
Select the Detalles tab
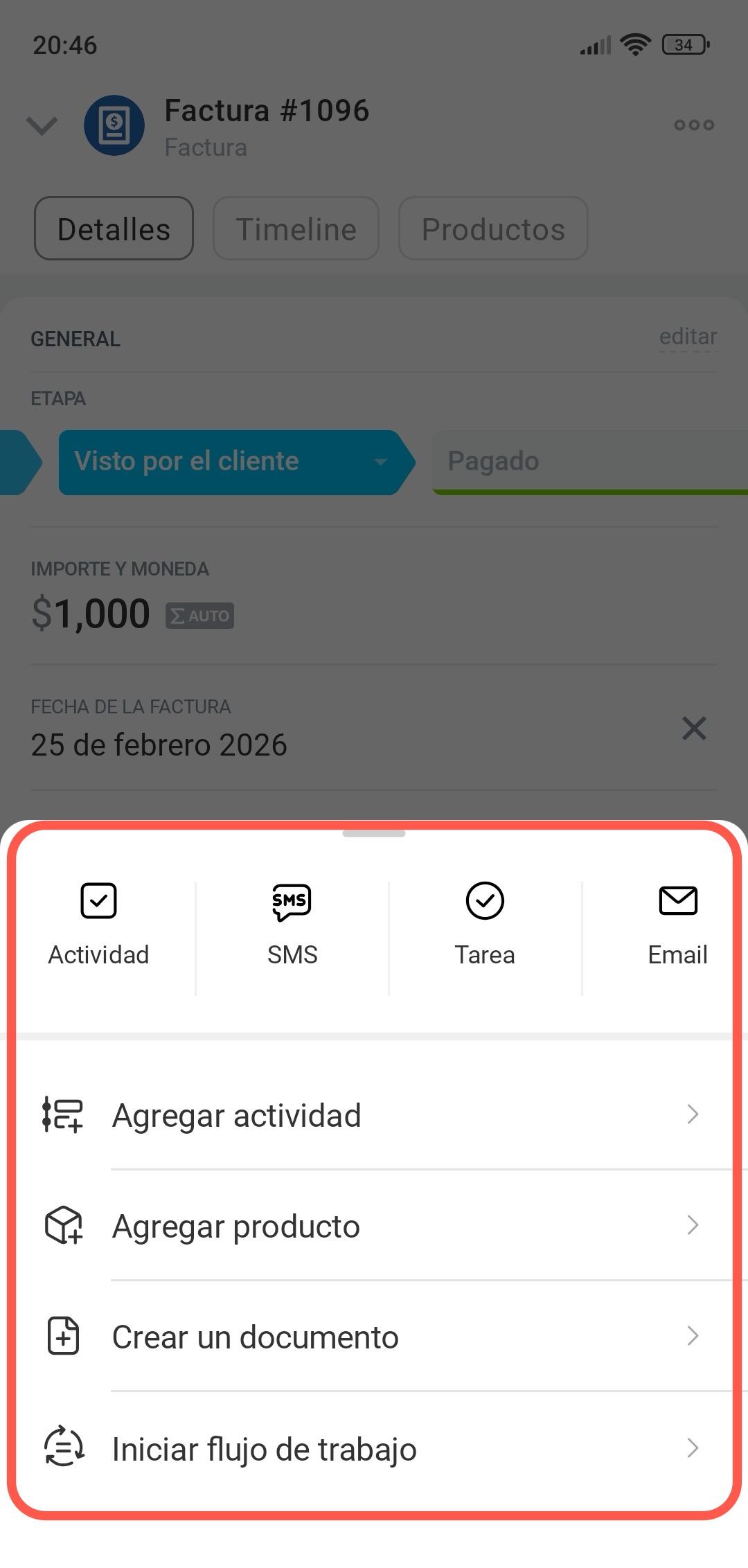(114, 229)
